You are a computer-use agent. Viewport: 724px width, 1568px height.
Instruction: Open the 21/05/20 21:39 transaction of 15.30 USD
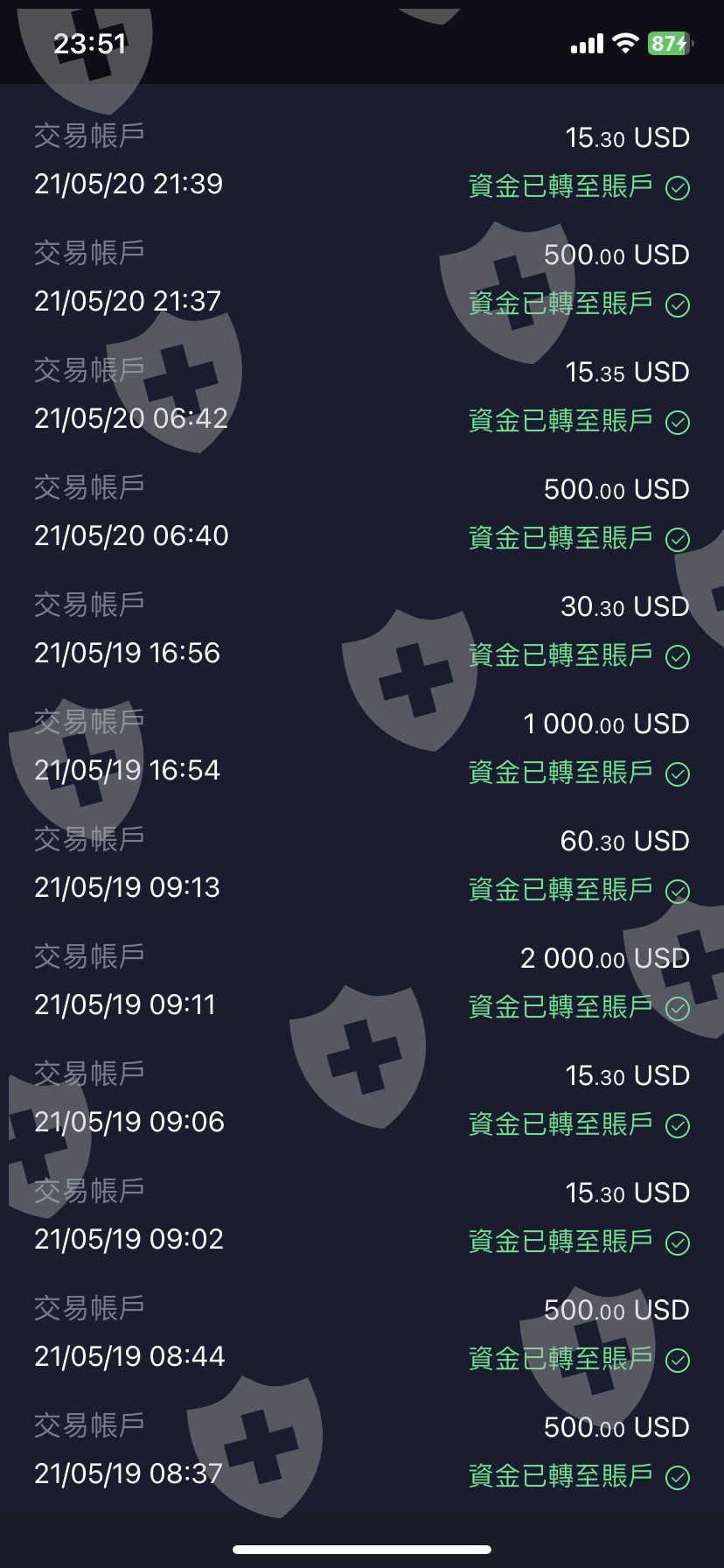(362, 160)
